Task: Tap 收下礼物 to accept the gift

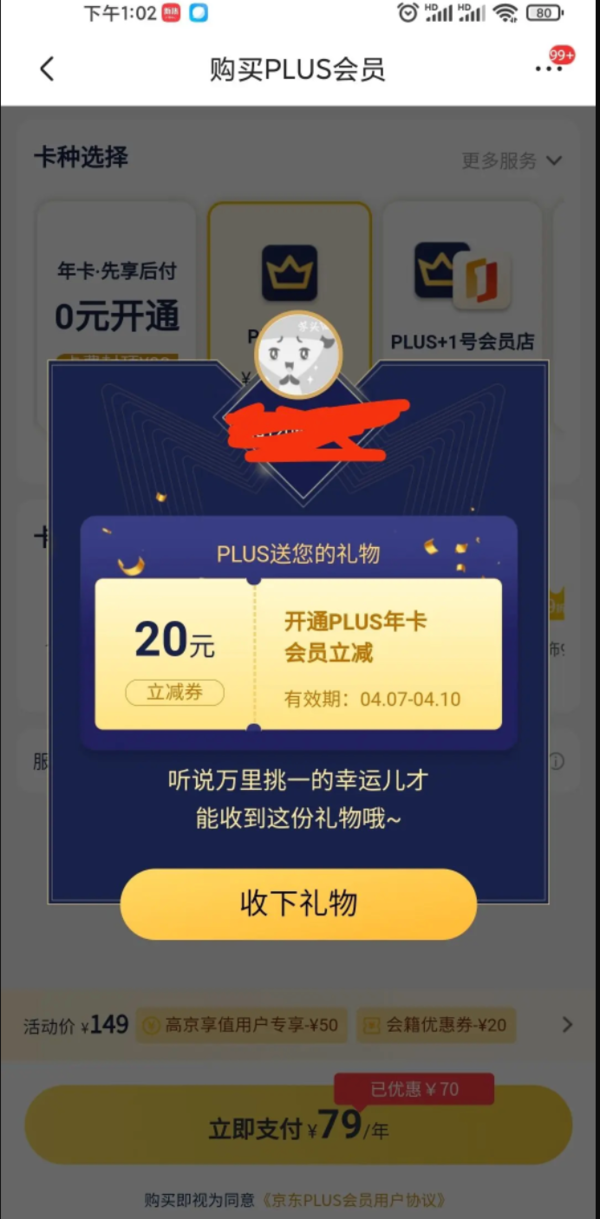Action: point(298,904)
